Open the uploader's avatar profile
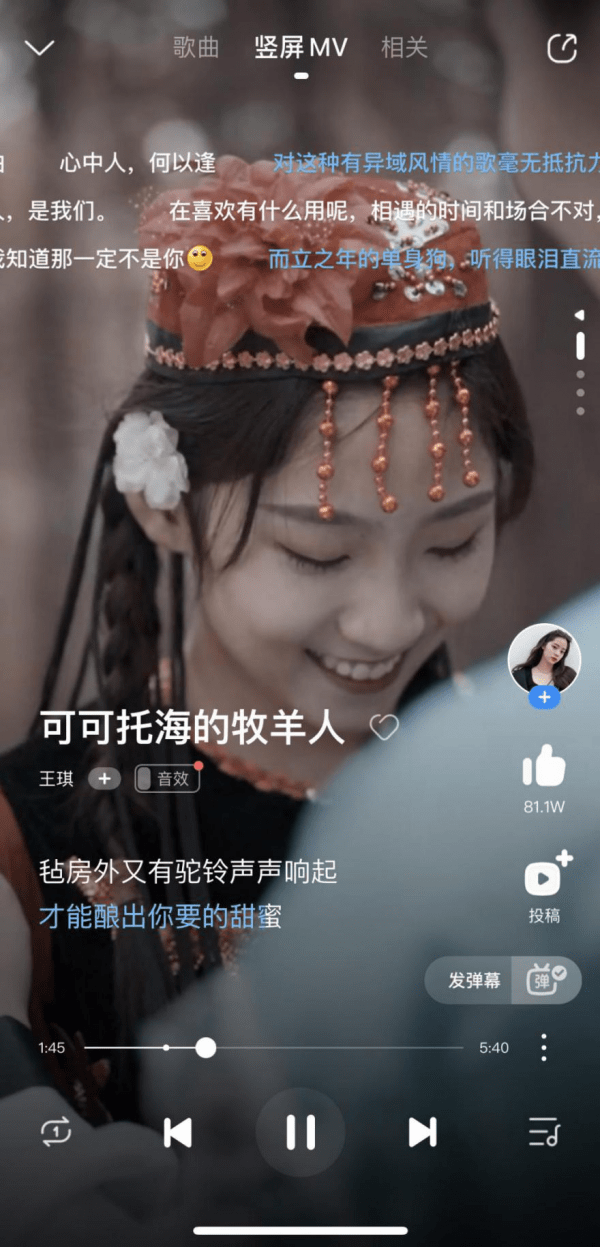 pyautogui.click(x=544, y=659)
